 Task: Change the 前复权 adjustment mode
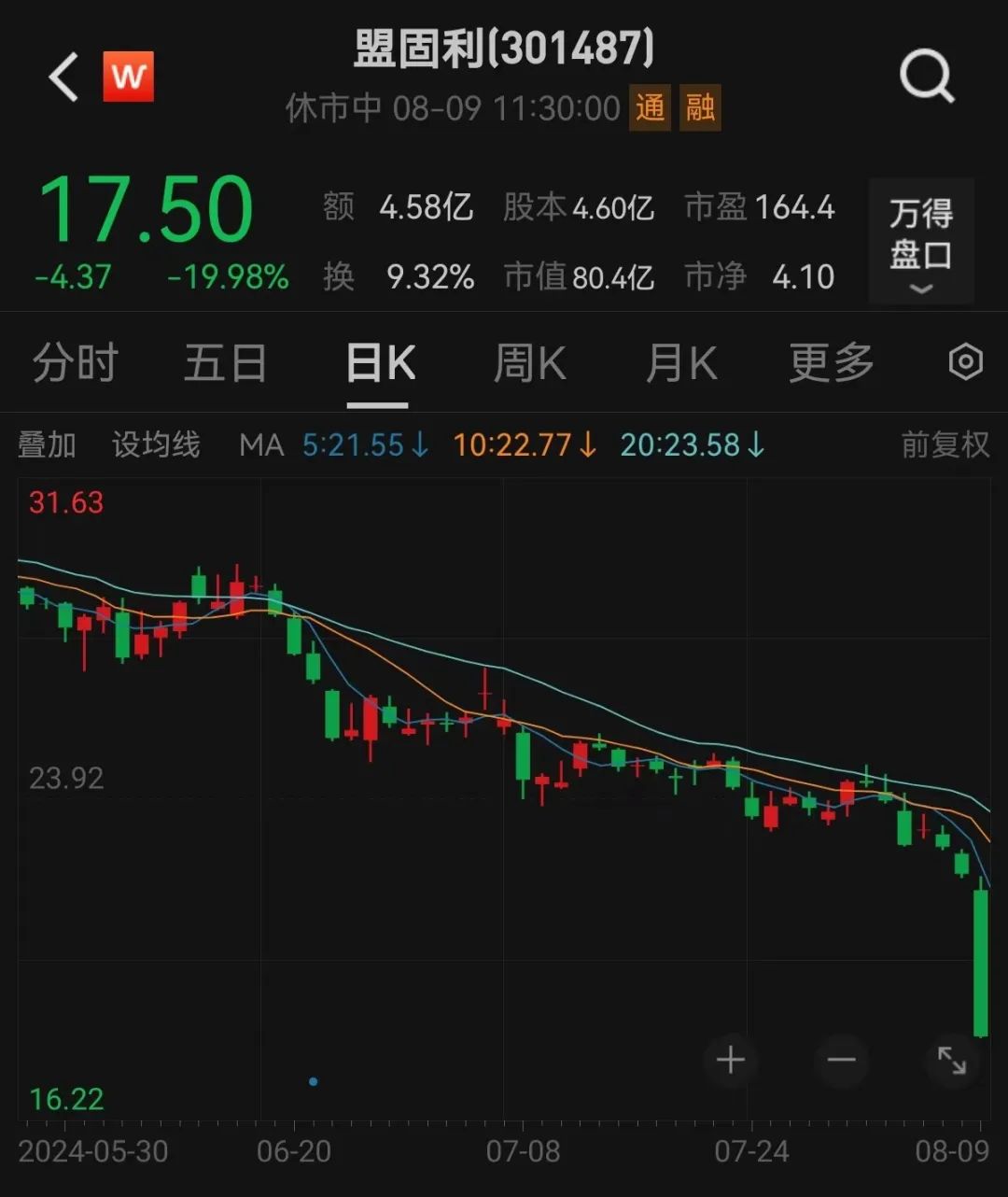click(945, 444)
